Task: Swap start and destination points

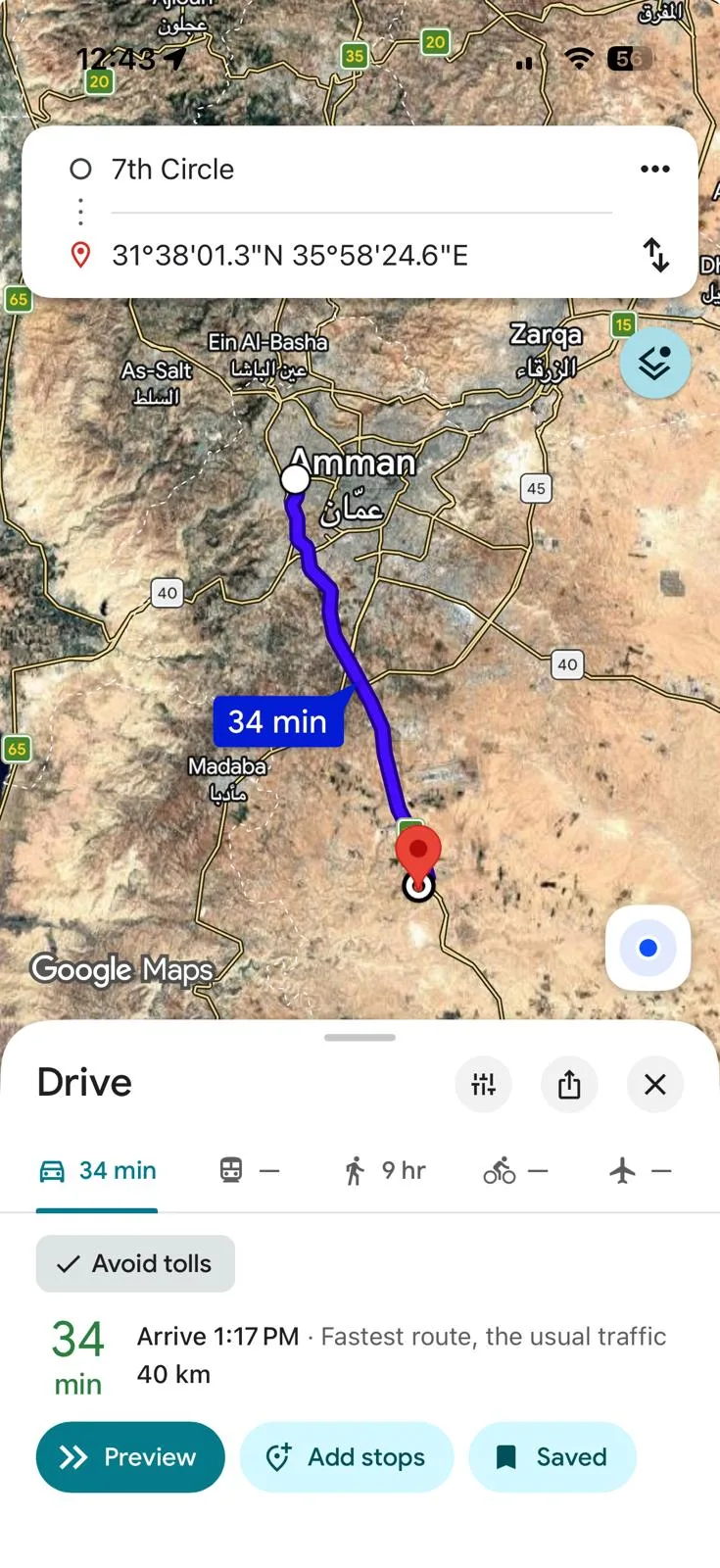Action: (655, 254)
